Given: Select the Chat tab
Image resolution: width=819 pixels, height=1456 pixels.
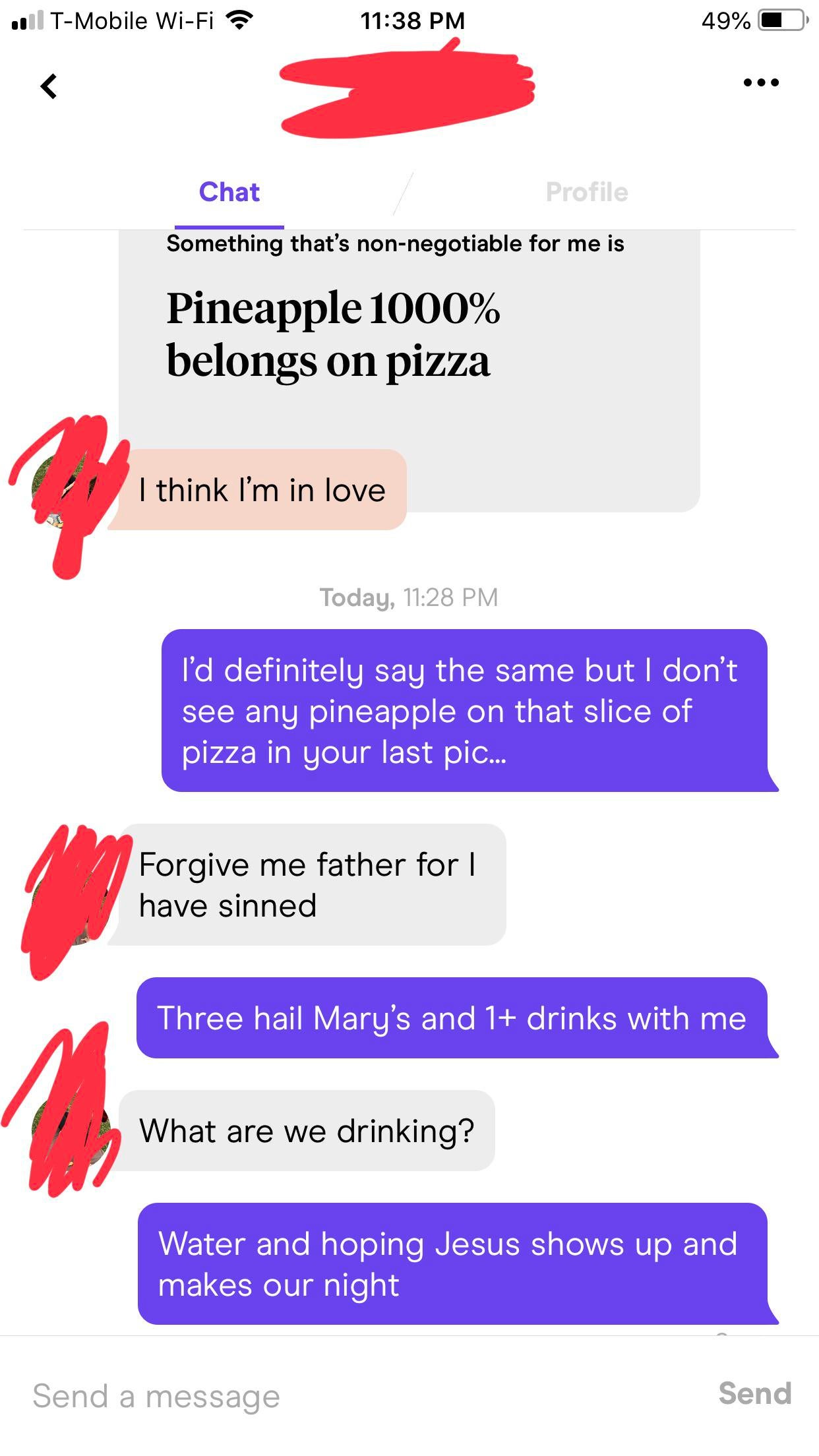Looking at the screenshot, I should tap(229, 193).
